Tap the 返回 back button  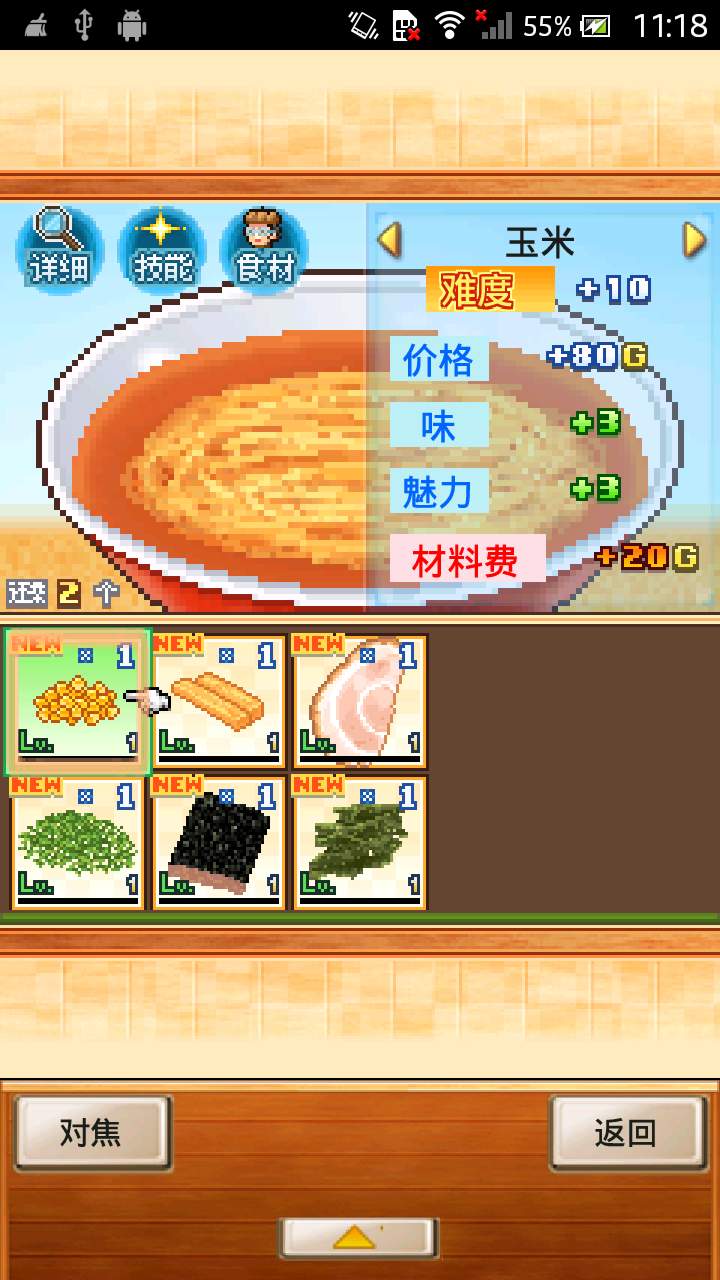pos(627,1133)
